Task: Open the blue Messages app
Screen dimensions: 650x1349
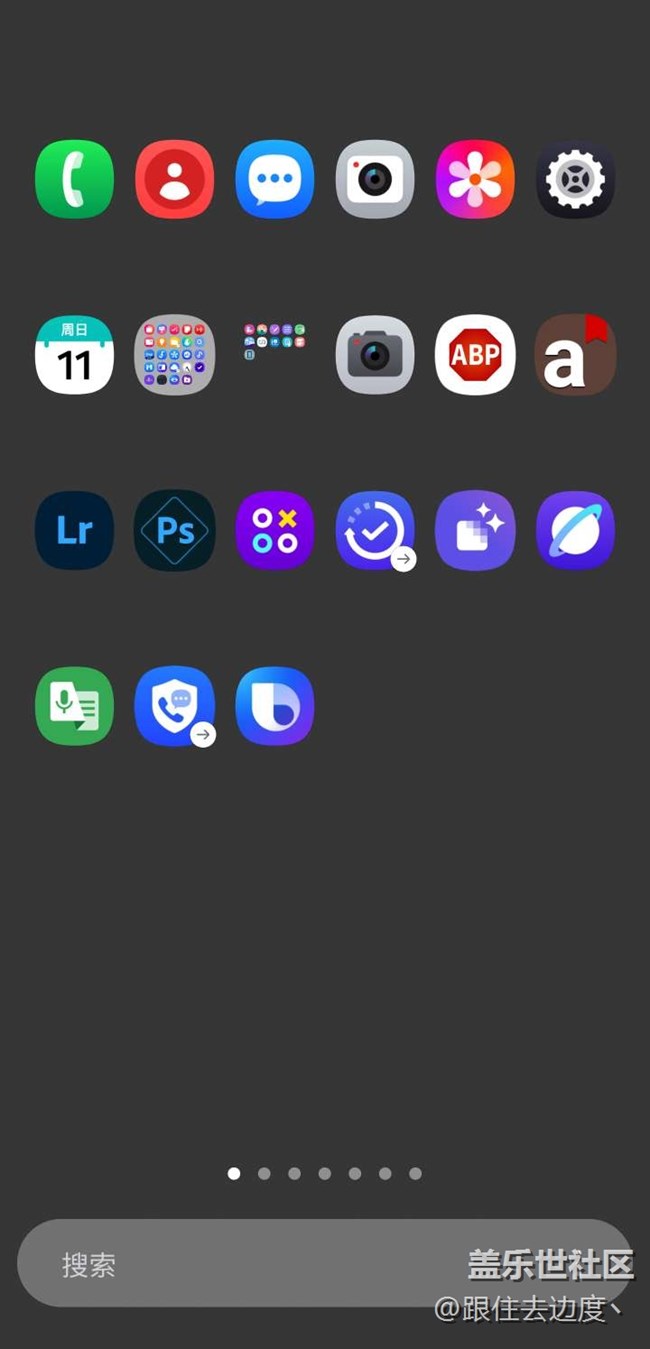Action: click(x=275, y=179)
